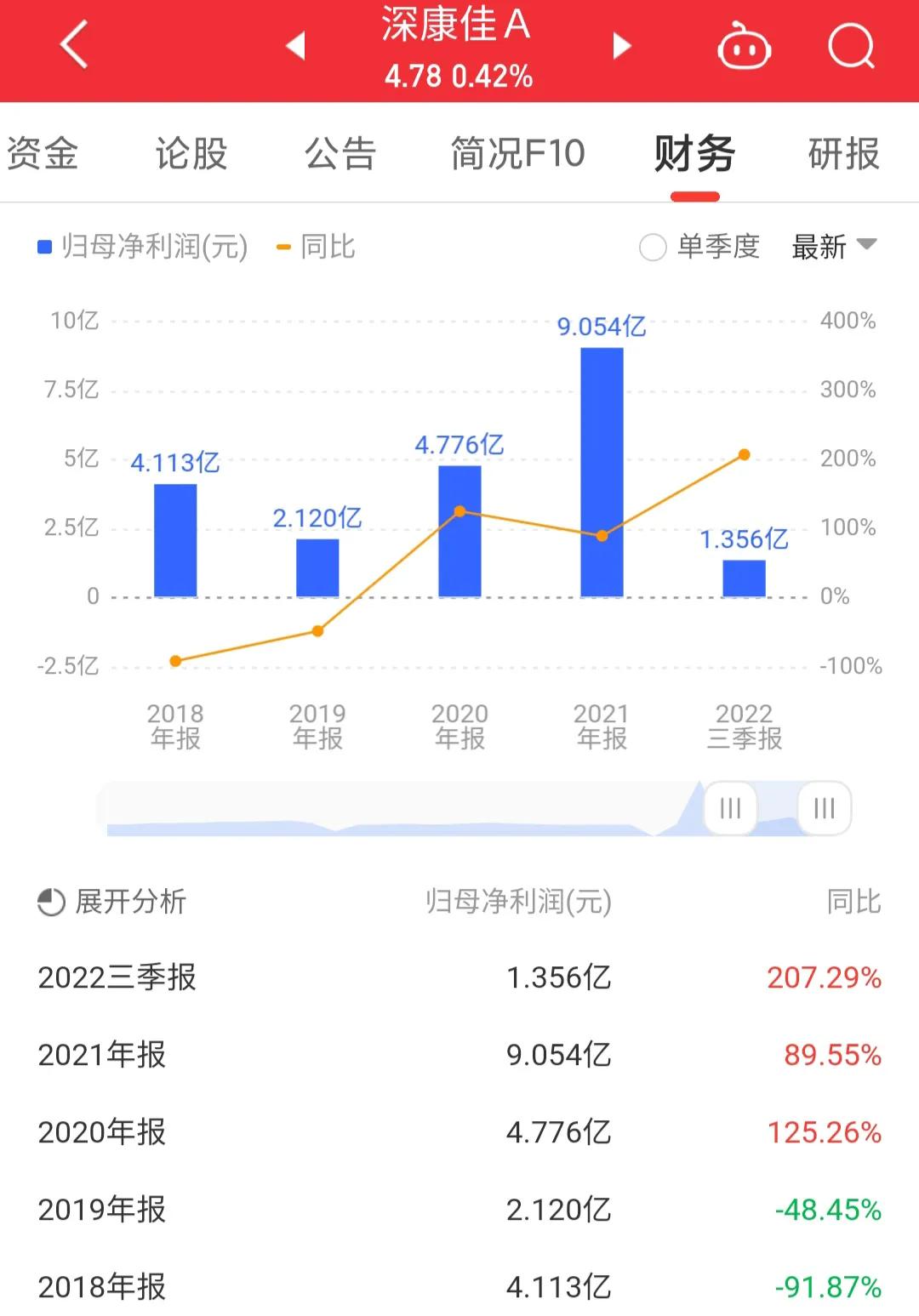Open the 2021年报 row in the table
The height and width of the screenshot is (1316, 919).
459,1055
